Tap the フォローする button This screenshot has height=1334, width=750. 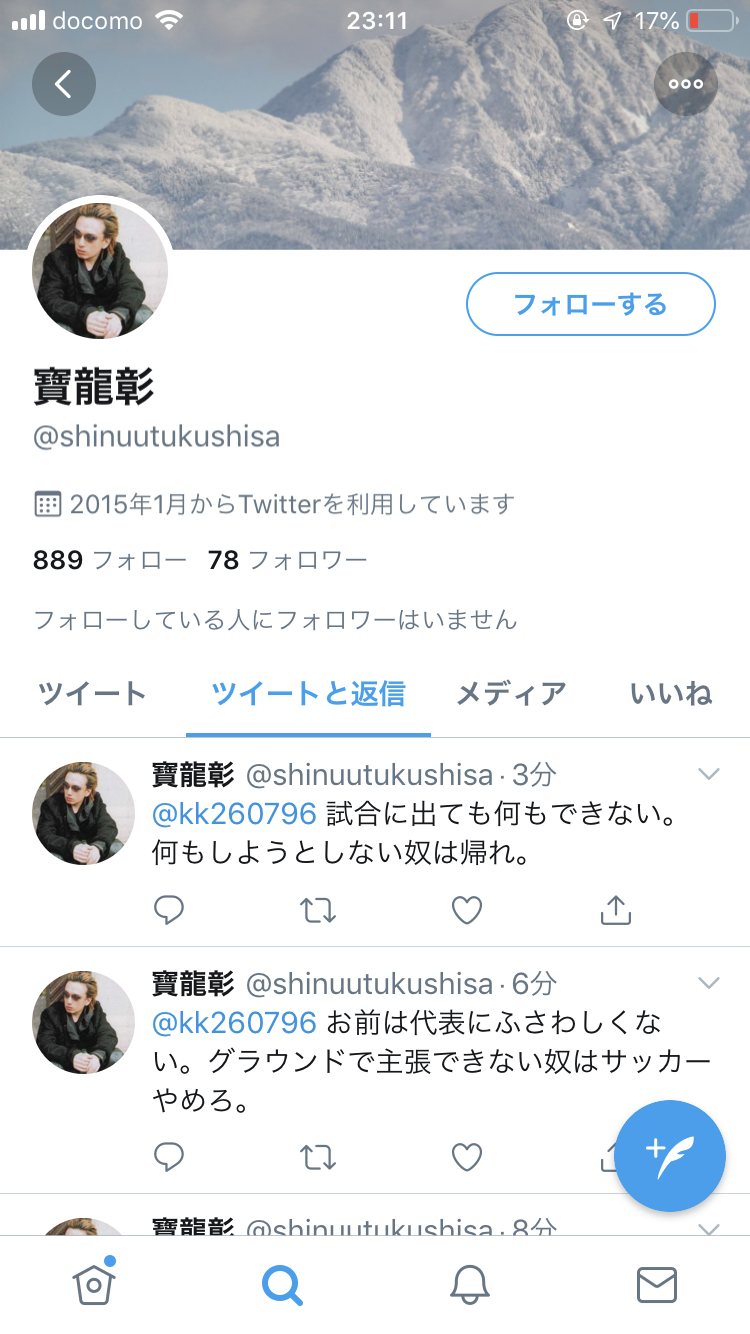point(590,304)
